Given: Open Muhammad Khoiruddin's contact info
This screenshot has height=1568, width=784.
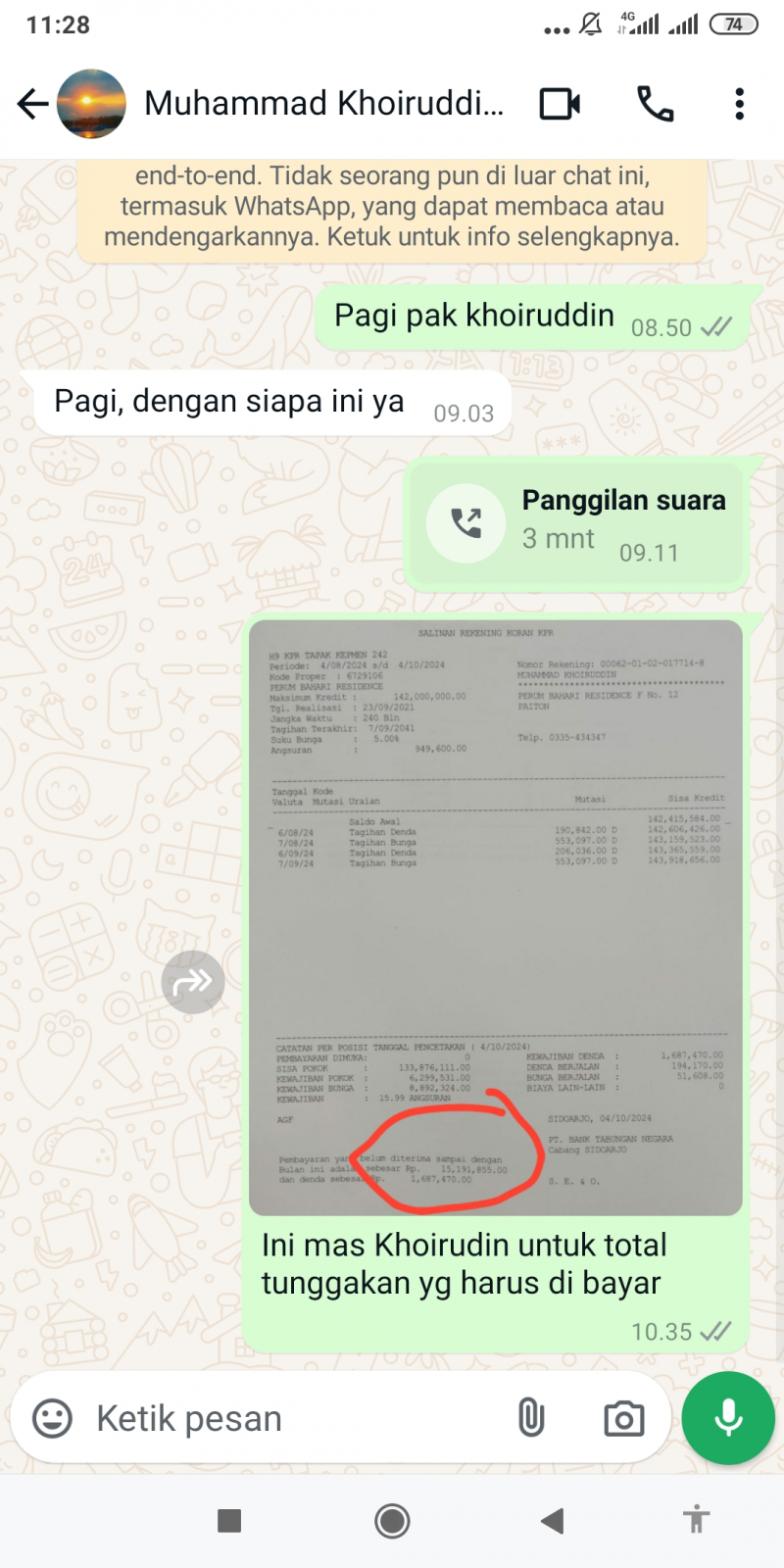Looking at the screenshot, I should coord(323,104).
